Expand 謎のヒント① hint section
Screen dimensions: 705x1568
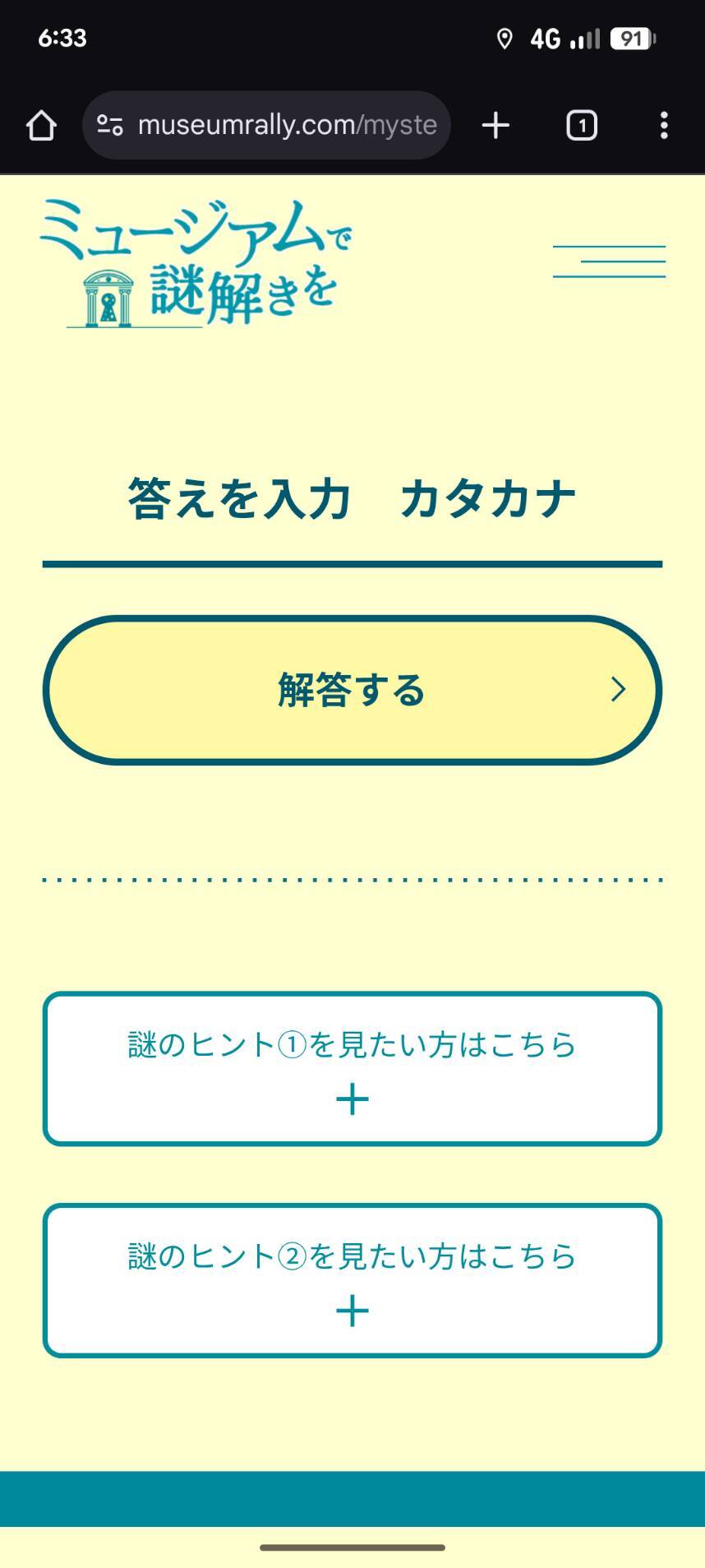352,1068
